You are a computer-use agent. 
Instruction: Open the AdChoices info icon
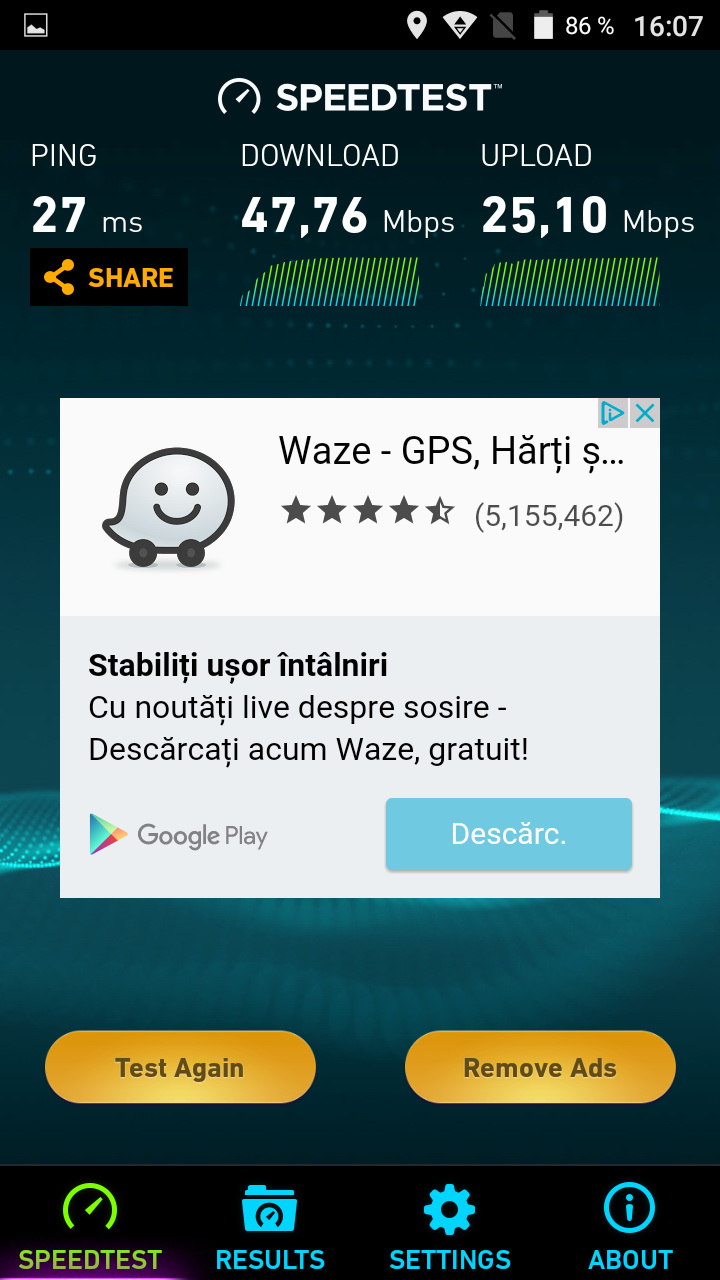coord(612,413)
